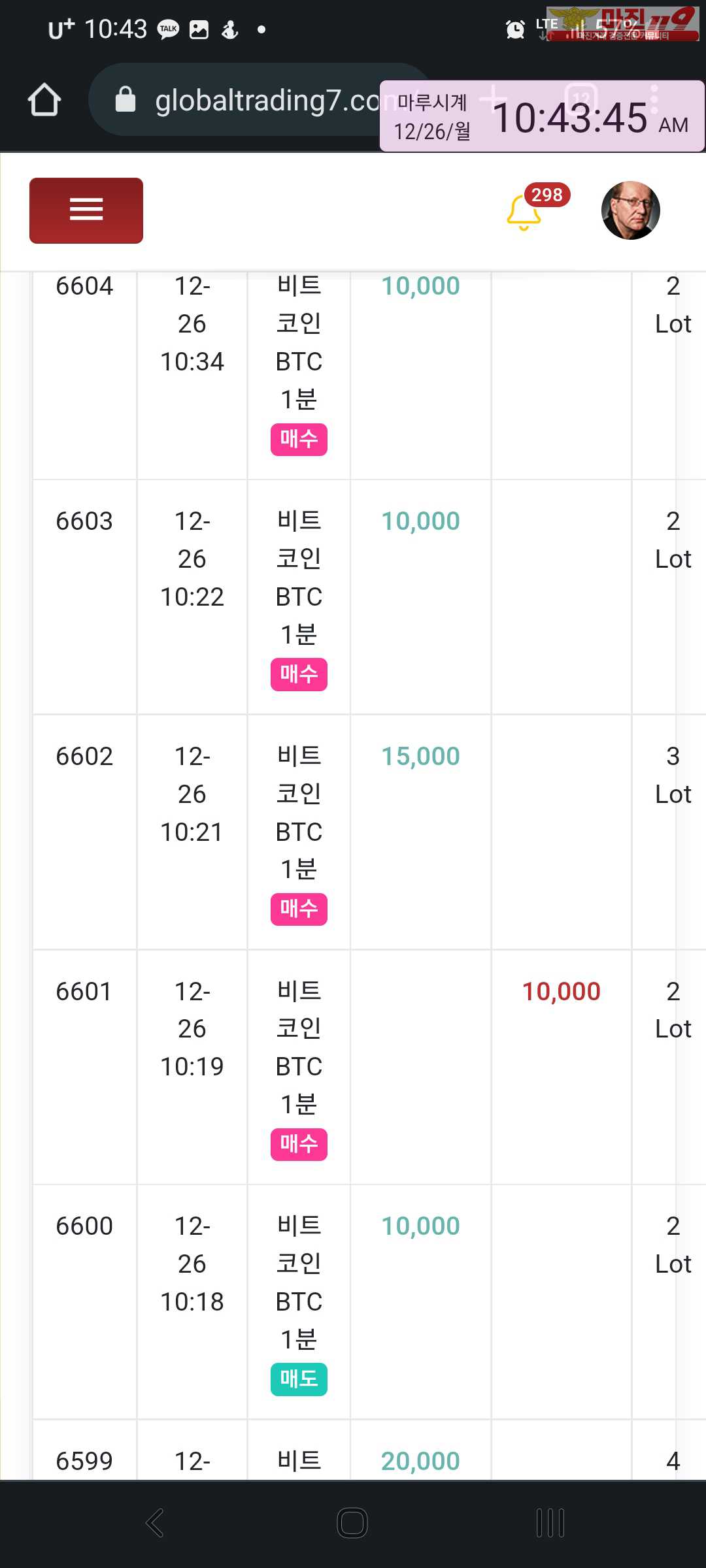Open the red hamburger menu button

click(x=86, y=210)
